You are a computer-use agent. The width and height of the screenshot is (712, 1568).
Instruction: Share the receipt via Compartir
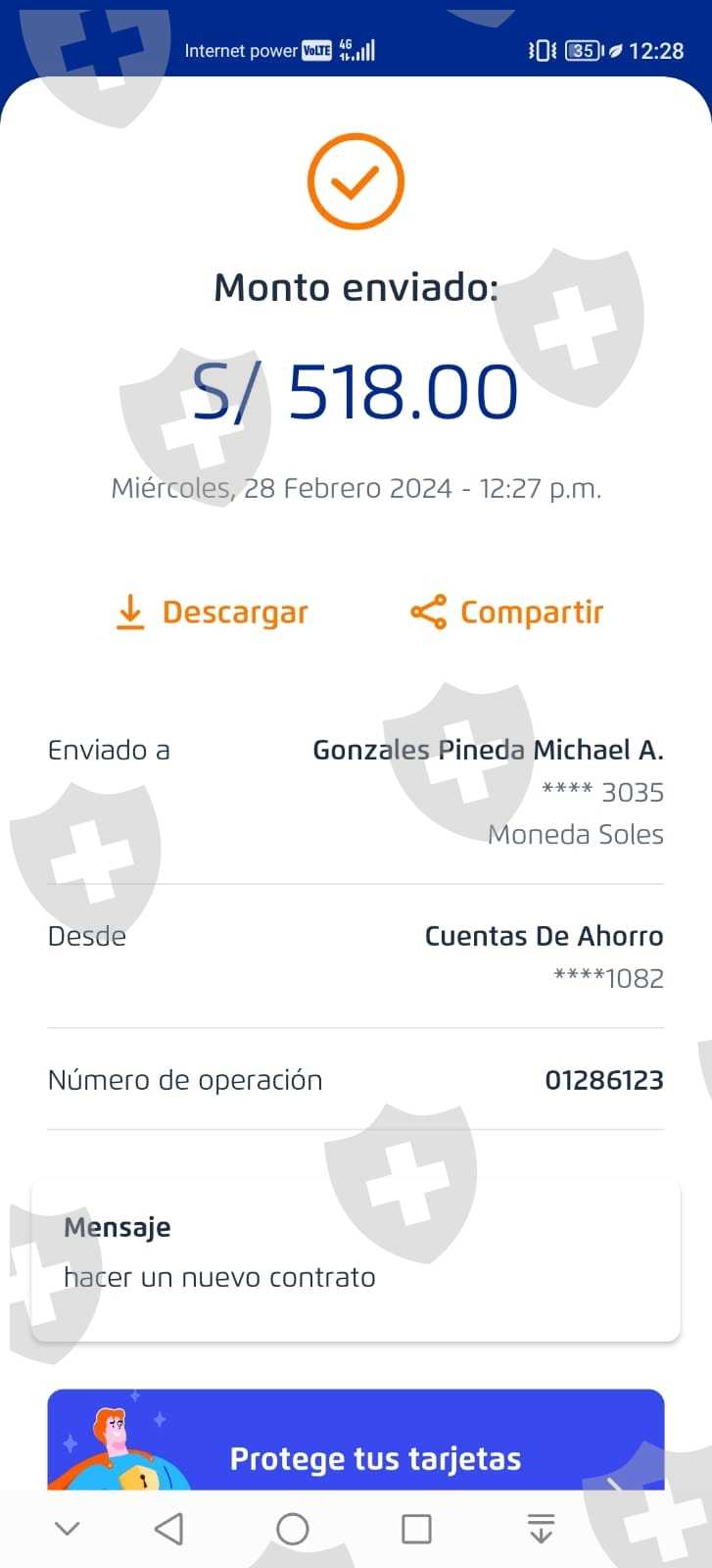(x=507, y=612)
